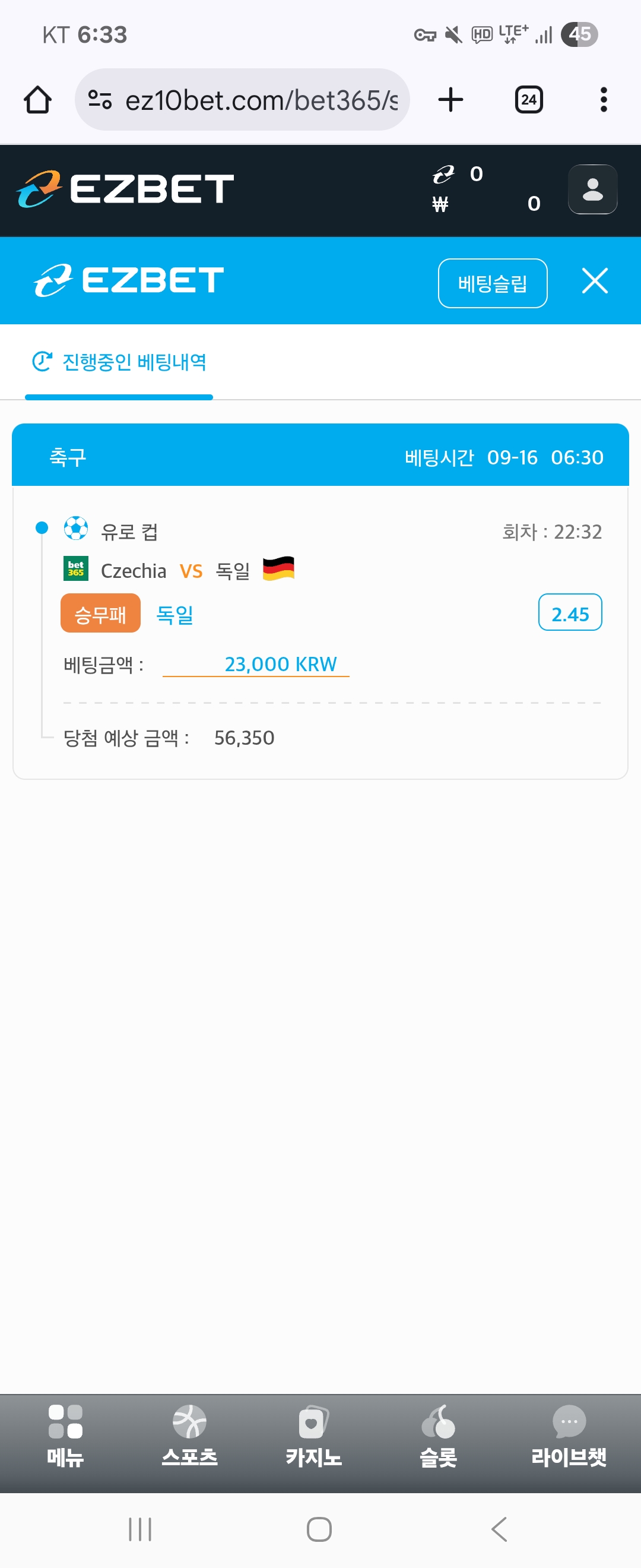The image size is (641, 1568).
Task: Open the user profile icon
Action: [x=592, y=189]
